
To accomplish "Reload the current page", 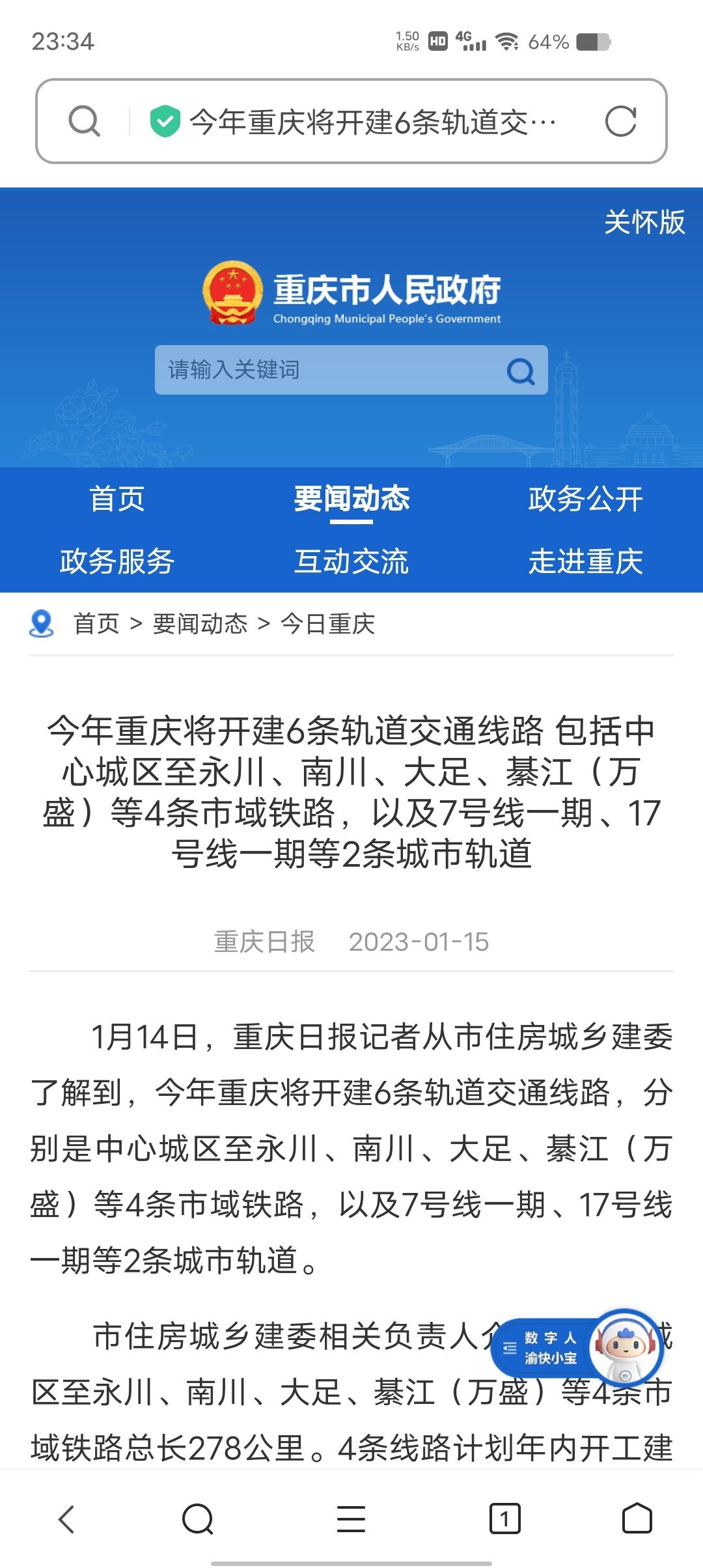I will point(620,122).
